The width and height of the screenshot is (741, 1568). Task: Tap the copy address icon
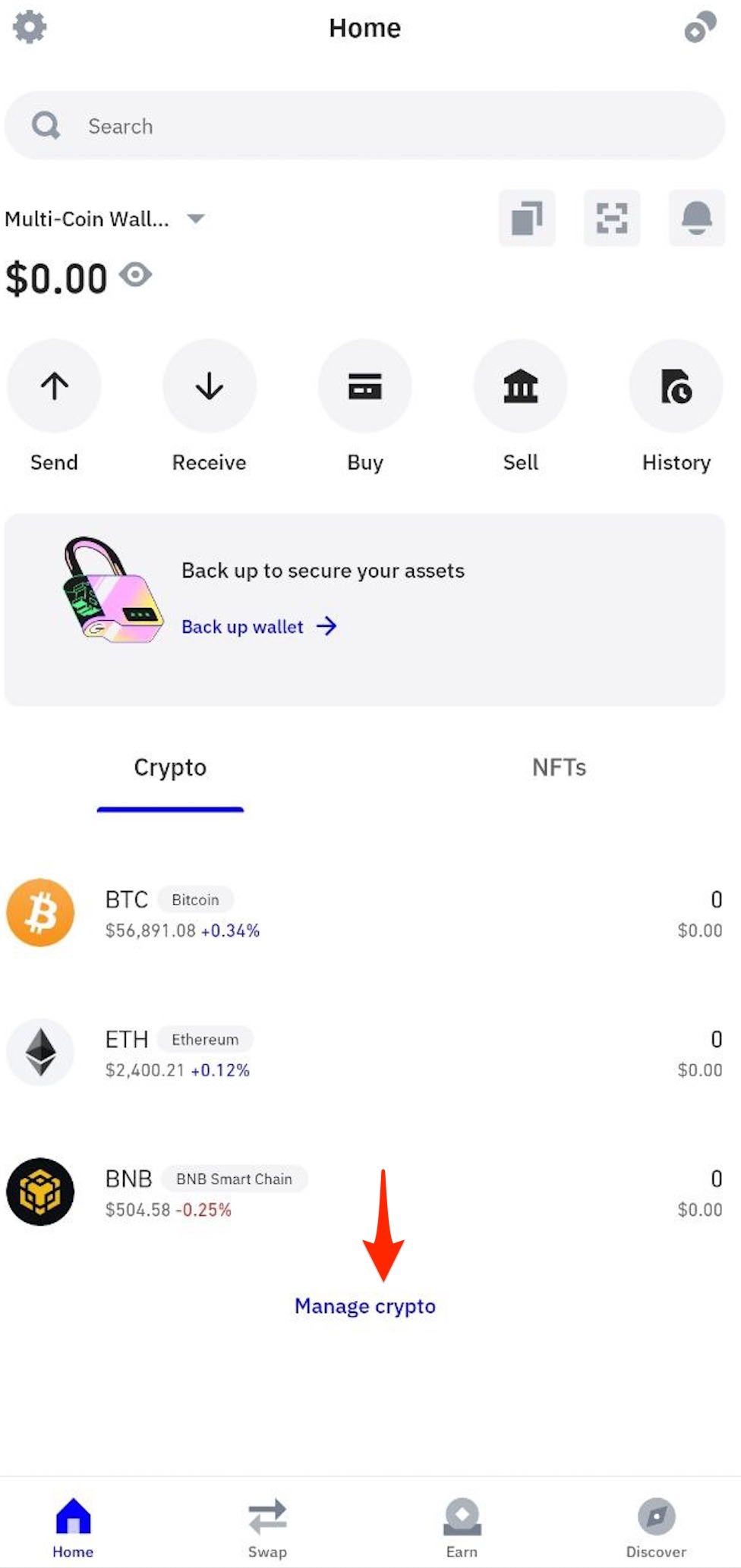click(x=527, y=219)
